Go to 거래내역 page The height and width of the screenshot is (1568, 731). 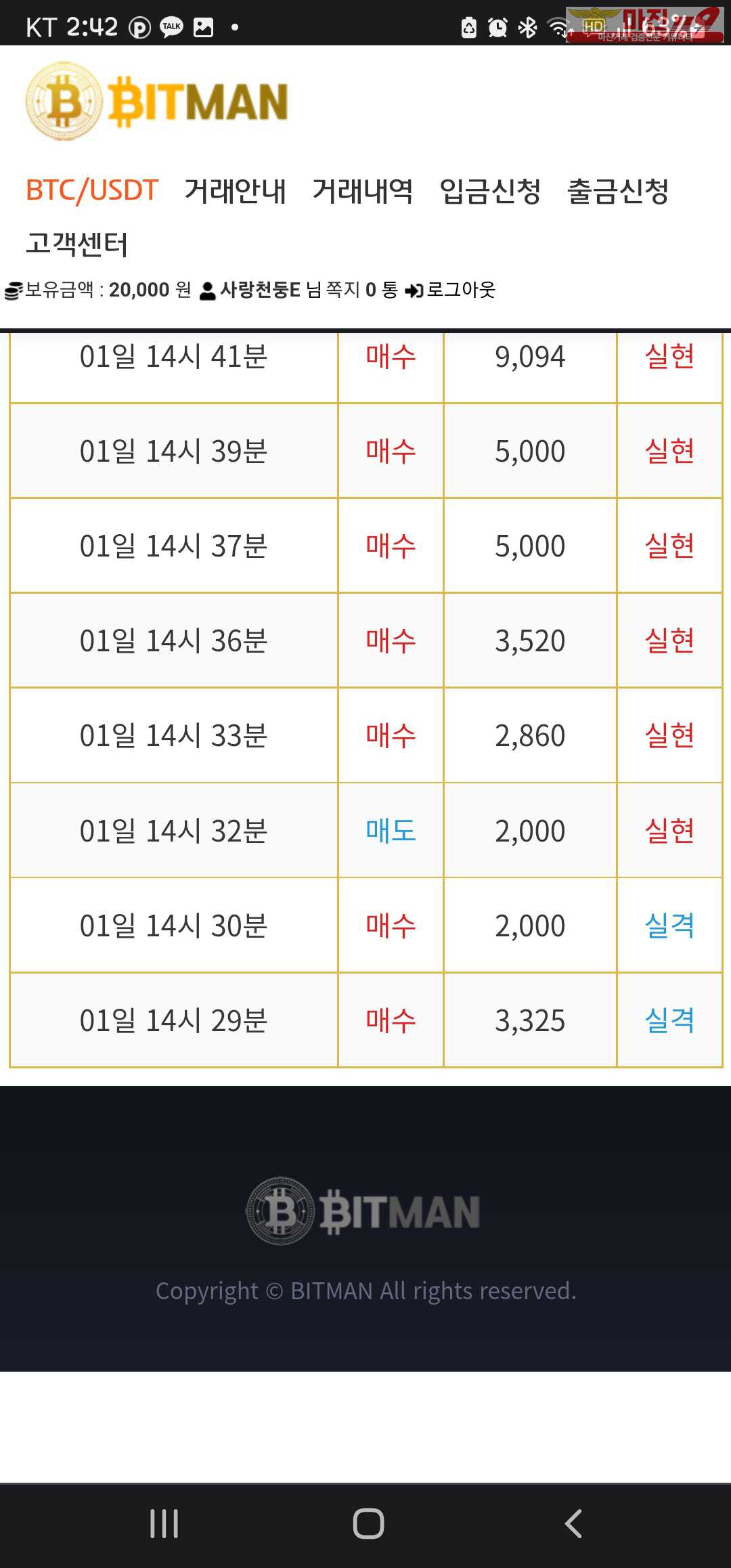(x=363, y=190)
